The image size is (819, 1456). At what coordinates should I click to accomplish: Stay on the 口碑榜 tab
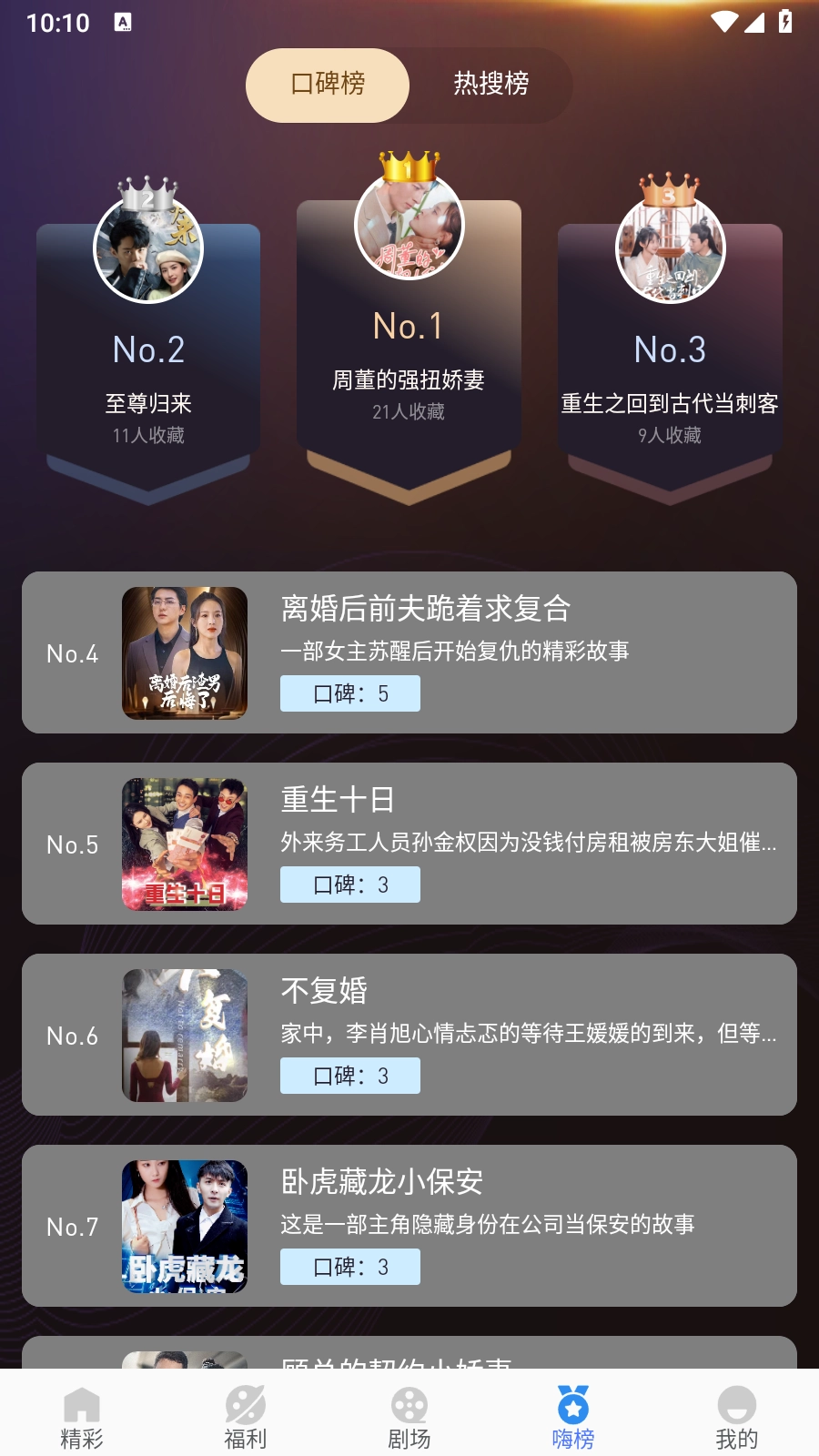pyautogui.click(x=327, y=85)
